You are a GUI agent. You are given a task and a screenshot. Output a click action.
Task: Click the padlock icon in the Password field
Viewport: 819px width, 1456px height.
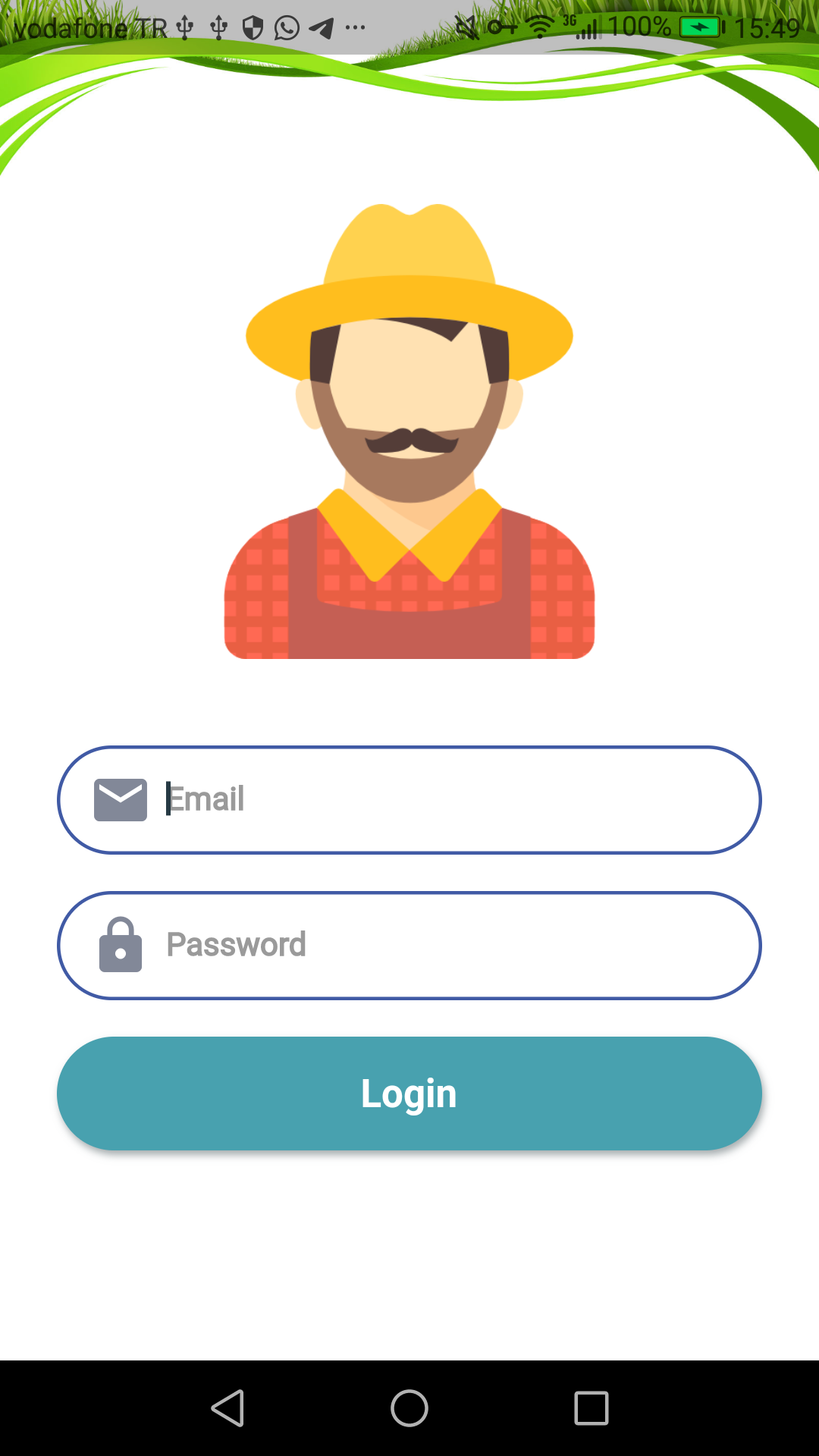click(x=121, y=945)
